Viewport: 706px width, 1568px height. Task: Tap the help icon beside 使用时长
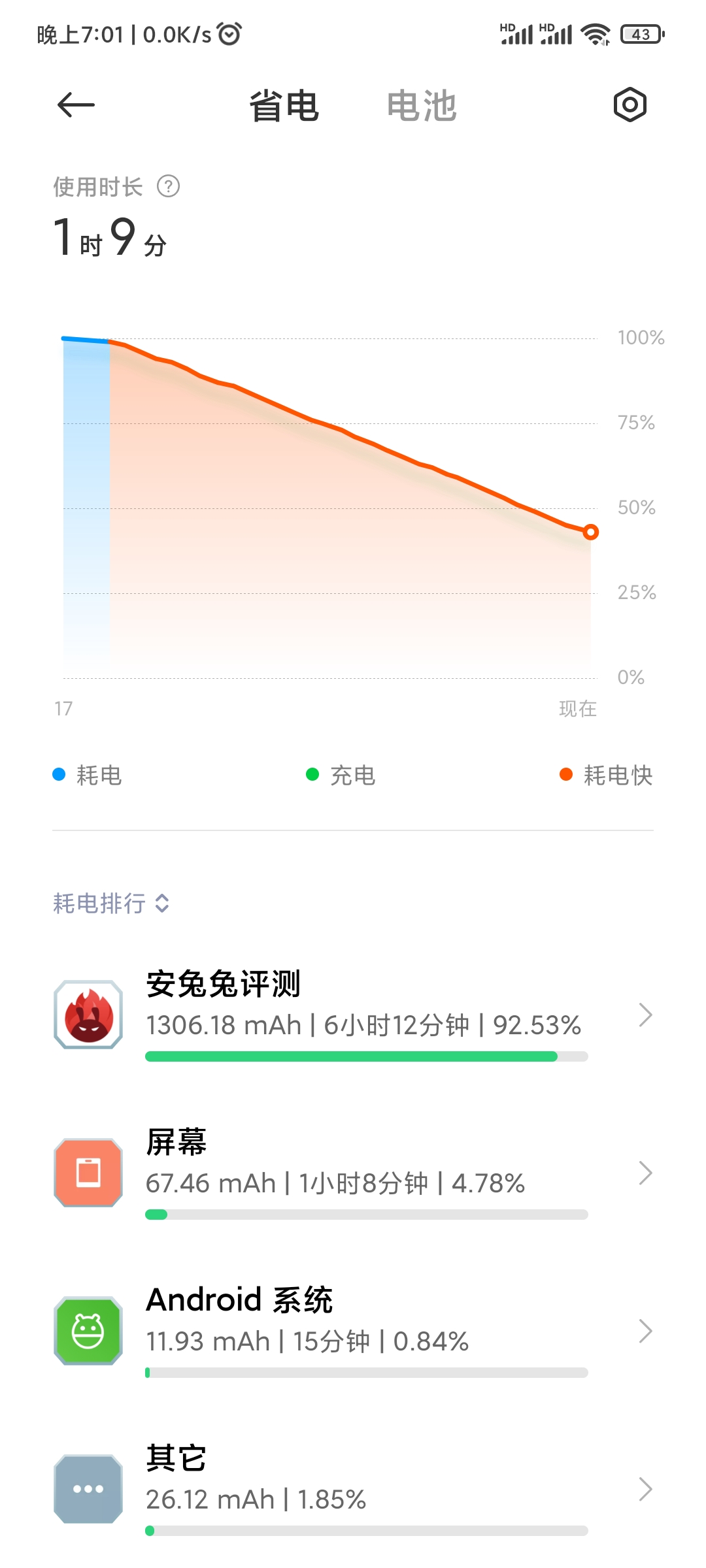(168, 187)
